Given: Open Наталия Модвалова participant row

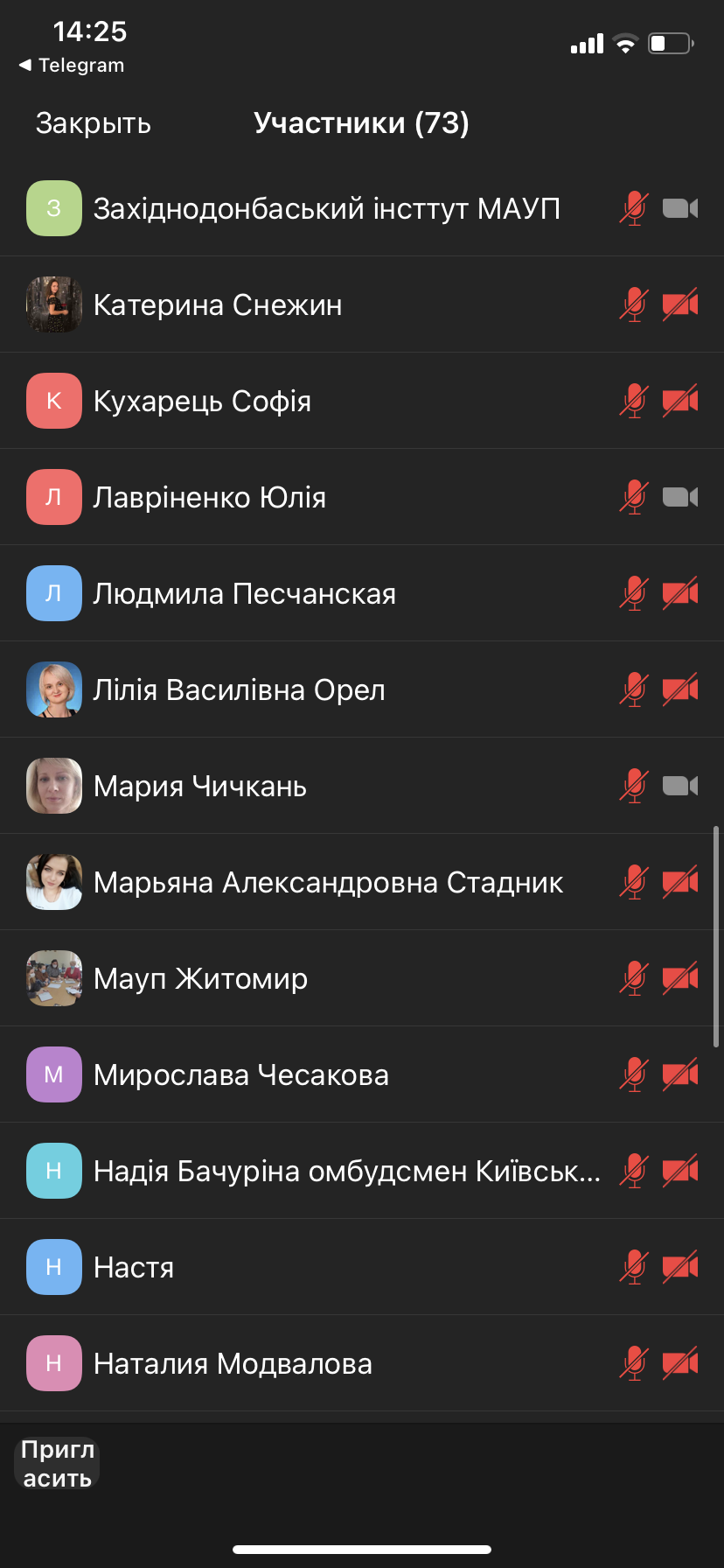Looking at the screenshot, I should pos(233,1364).
